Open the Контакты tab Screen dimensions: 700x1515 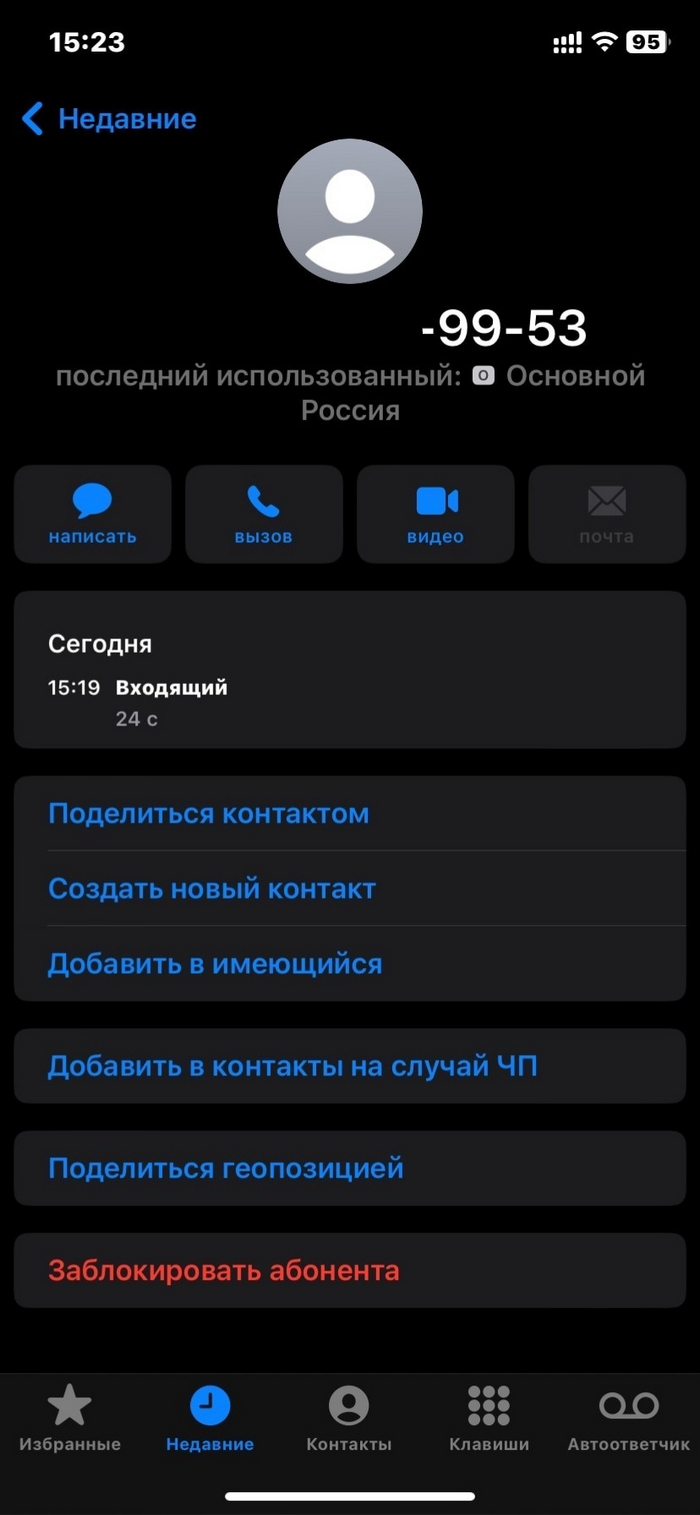coord(349,1418)
